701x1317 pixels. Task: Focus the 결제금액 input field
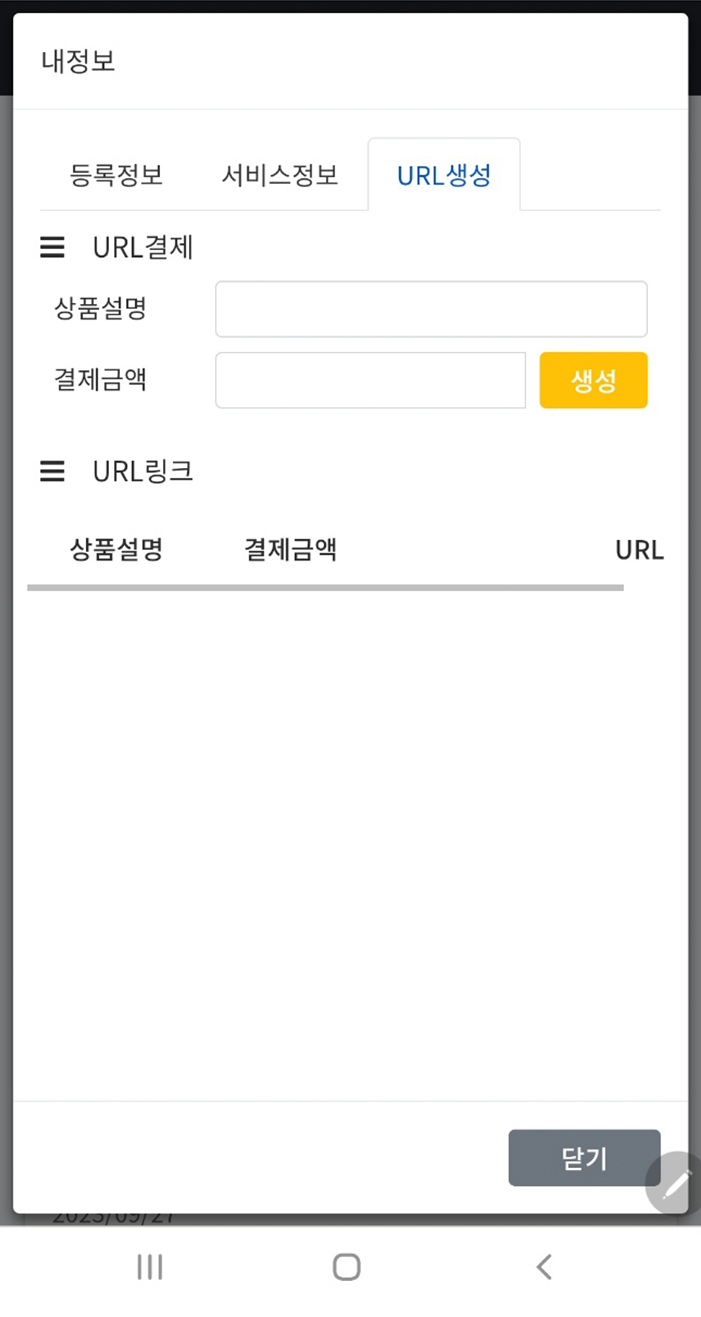coord(370,380)
